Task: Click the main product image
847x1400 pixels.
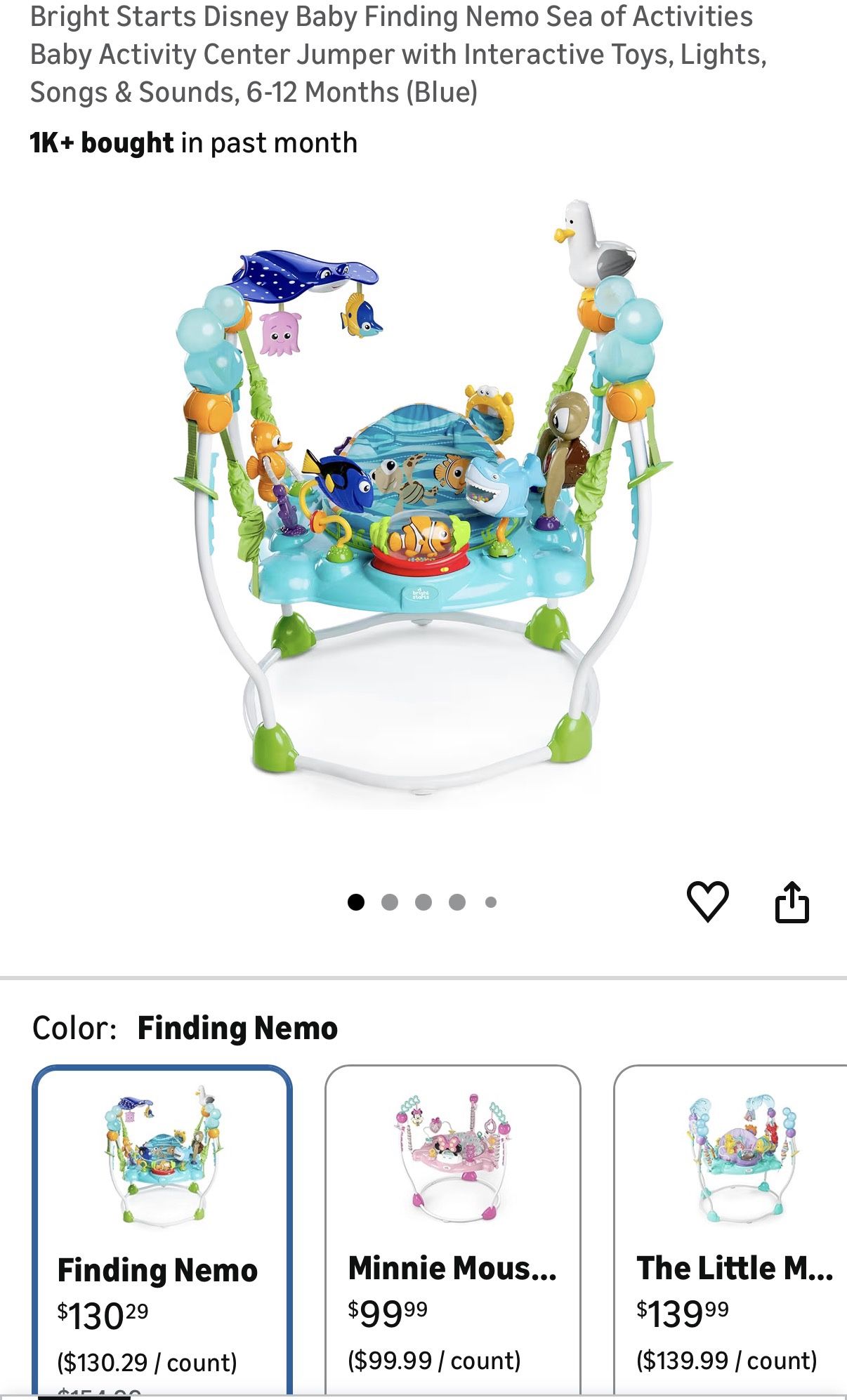Action: [421, 506]
